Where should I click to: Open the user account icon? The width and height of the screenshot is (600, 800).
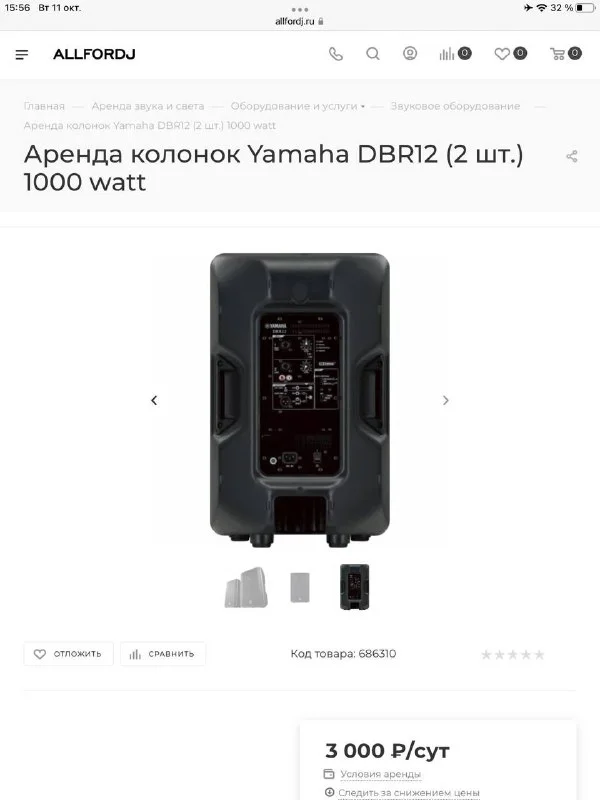click(410, 54)
